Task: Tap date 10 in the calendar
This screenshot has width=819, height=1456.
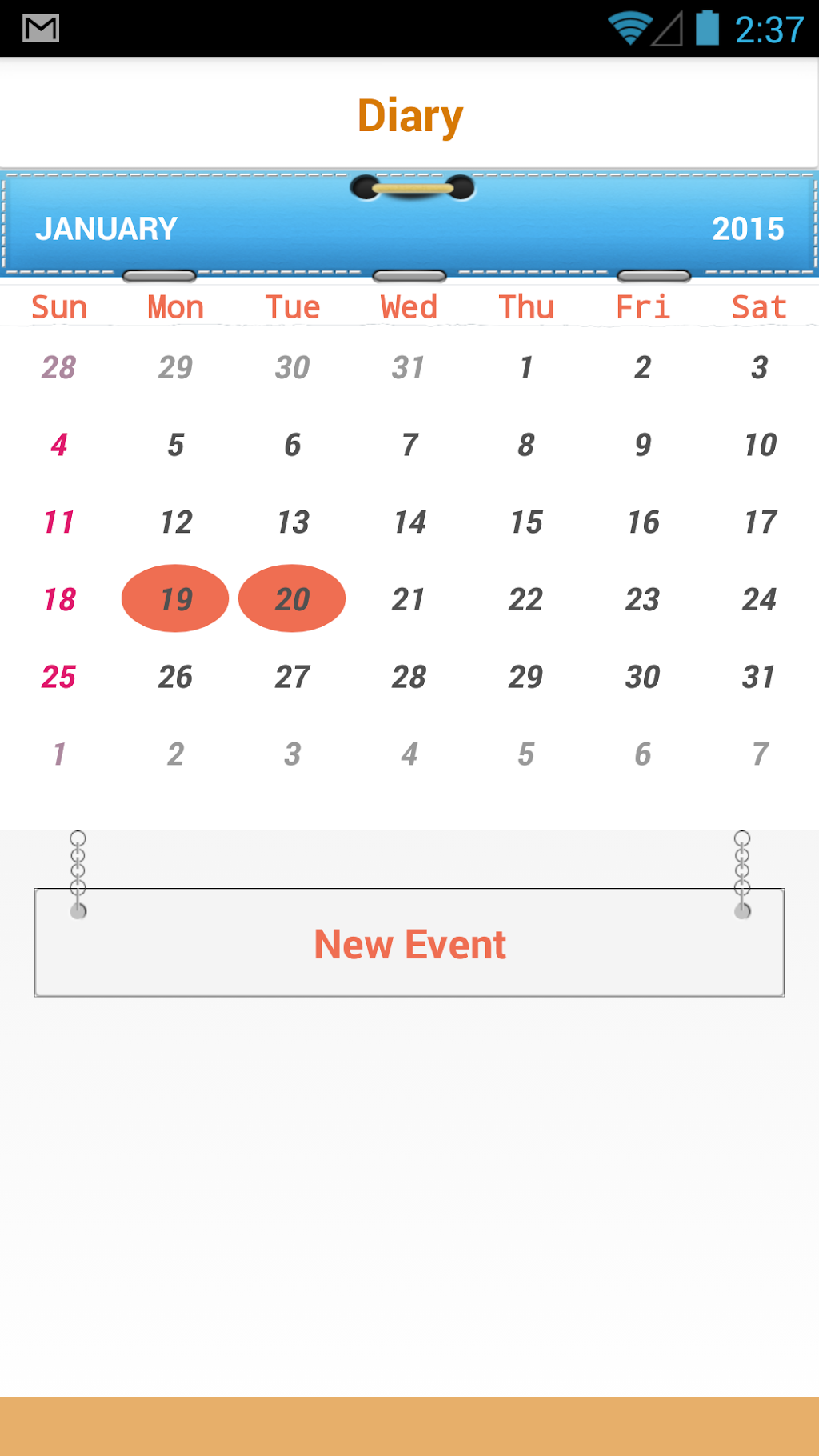Action: [759, 445]
